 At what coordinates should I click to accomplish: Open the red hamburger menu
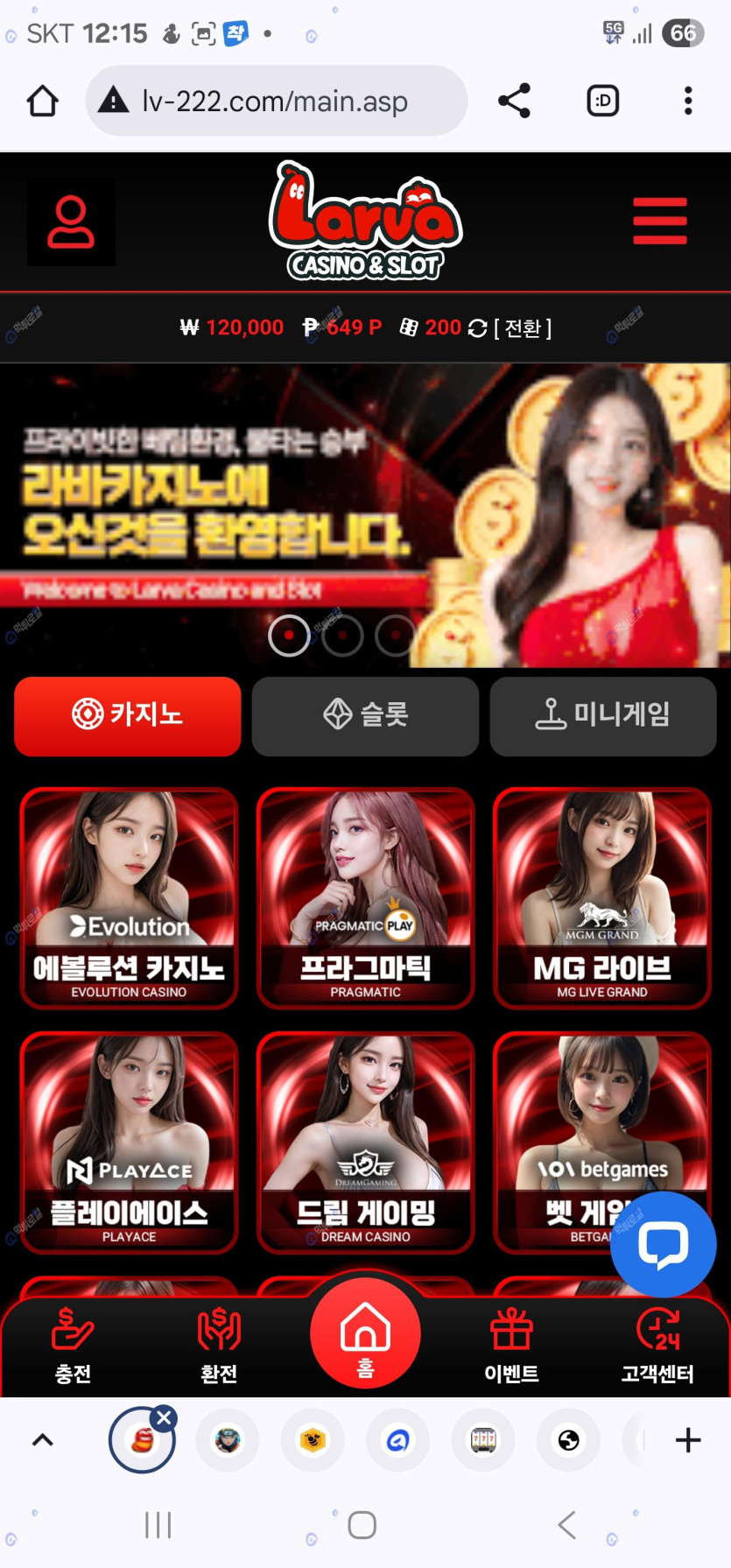tap(660, 221)
